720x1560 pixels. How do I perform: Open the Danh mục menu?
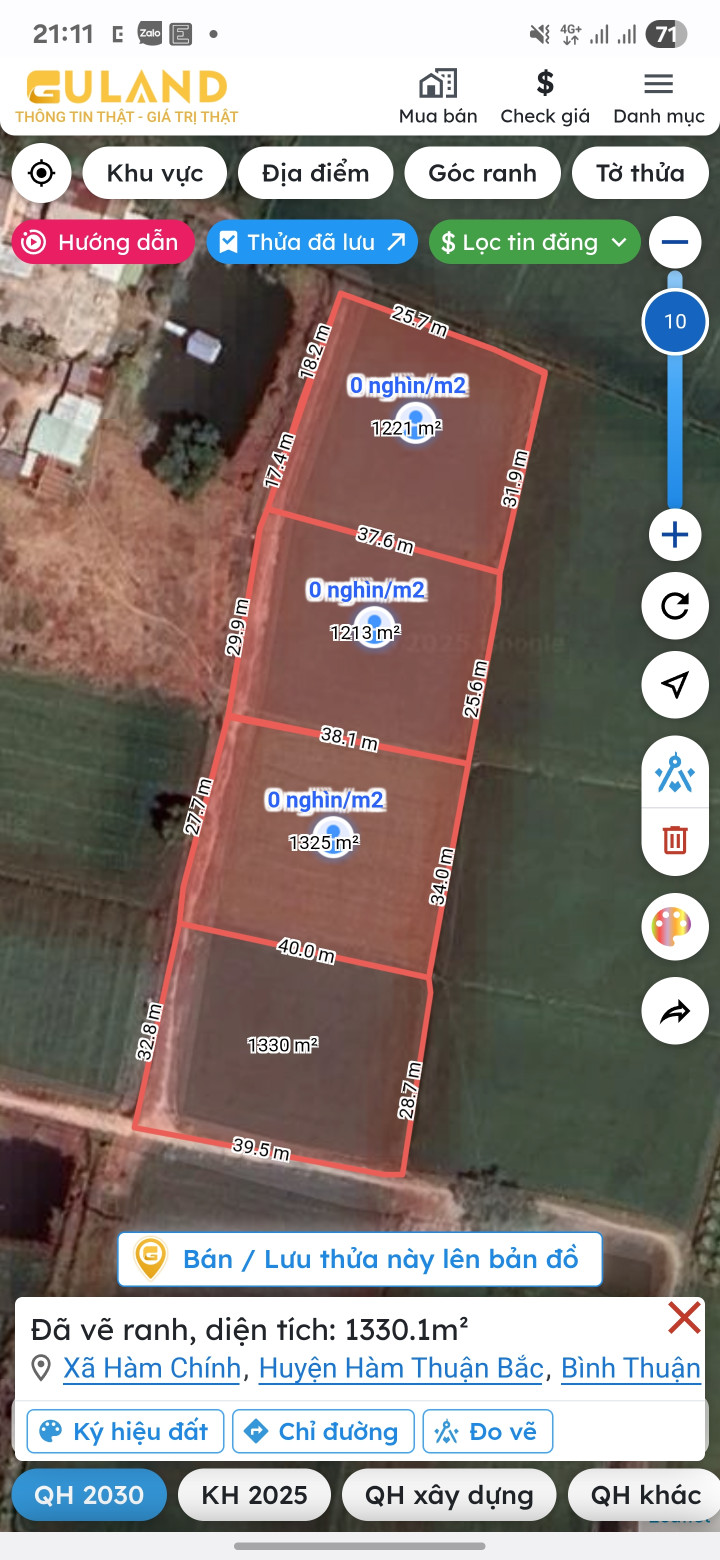(658, 97)
